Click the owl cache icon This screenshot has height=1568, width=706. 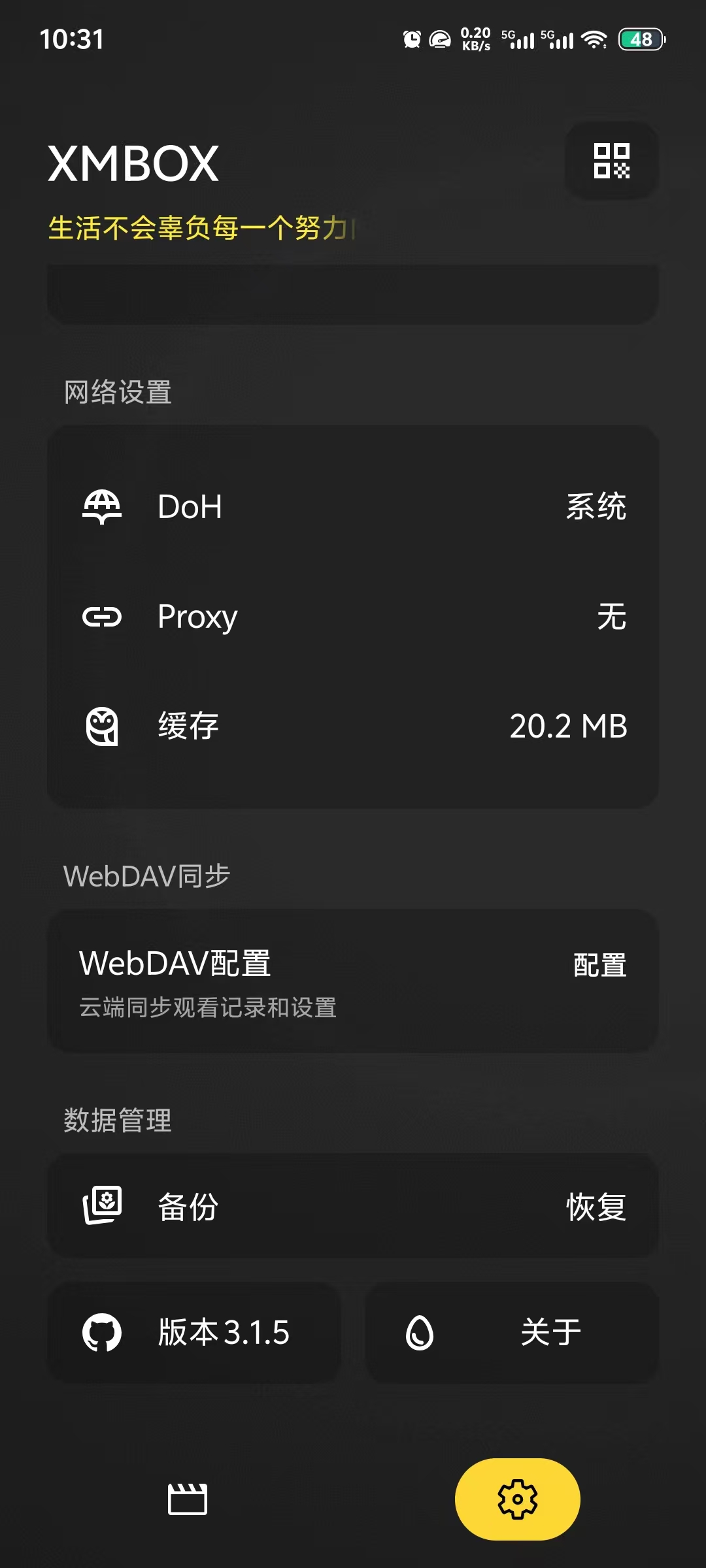click(x=102, y=725)
